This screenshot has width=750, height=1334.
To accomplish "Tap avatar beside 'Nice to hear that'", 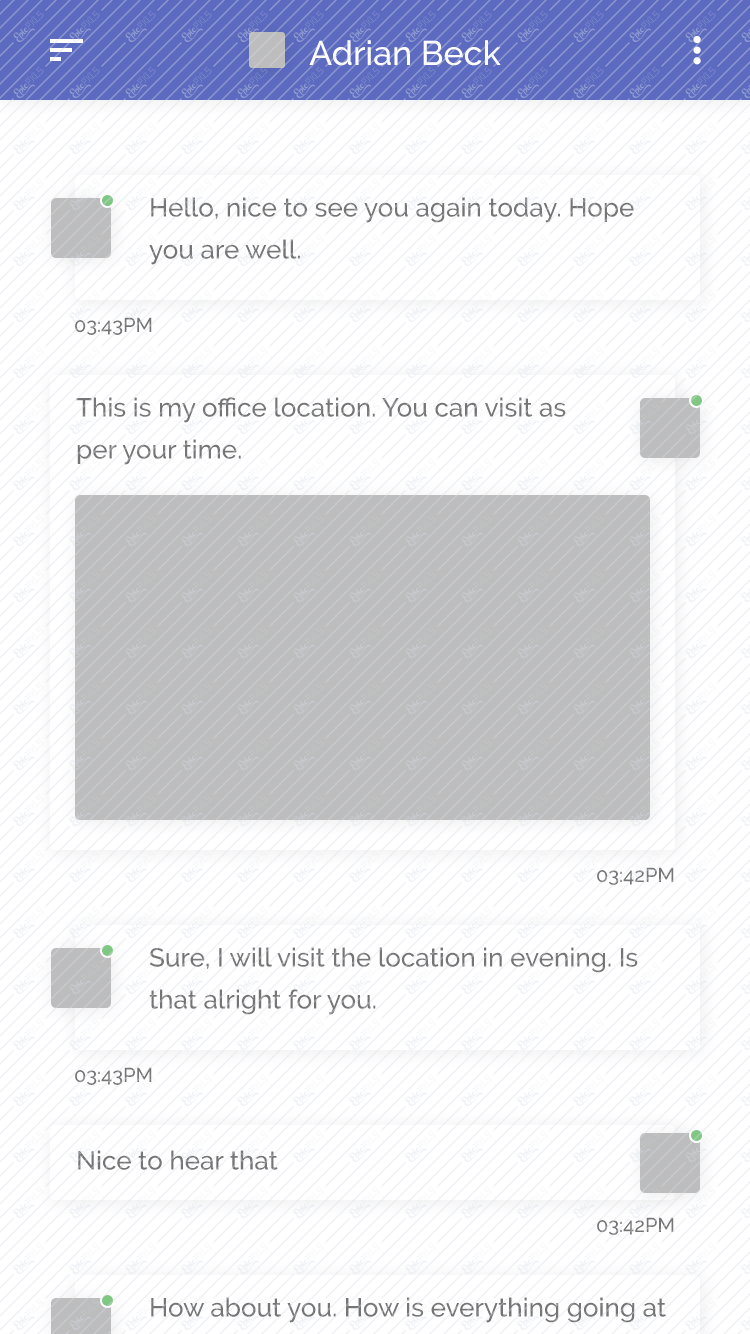I will pos(670,1163).
